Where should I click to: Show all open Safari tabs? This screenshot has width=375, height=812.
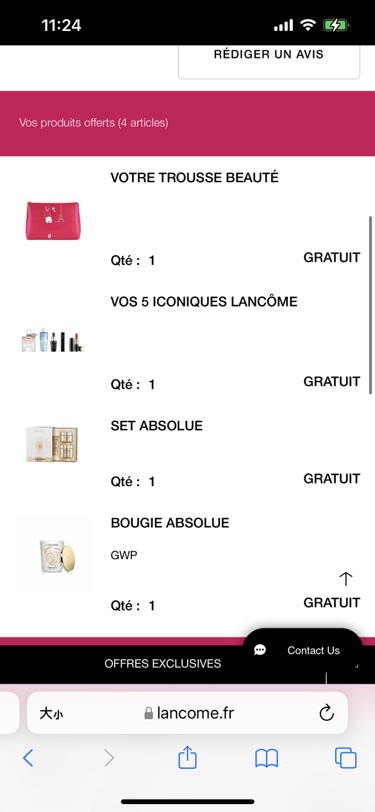click(345, 758)
